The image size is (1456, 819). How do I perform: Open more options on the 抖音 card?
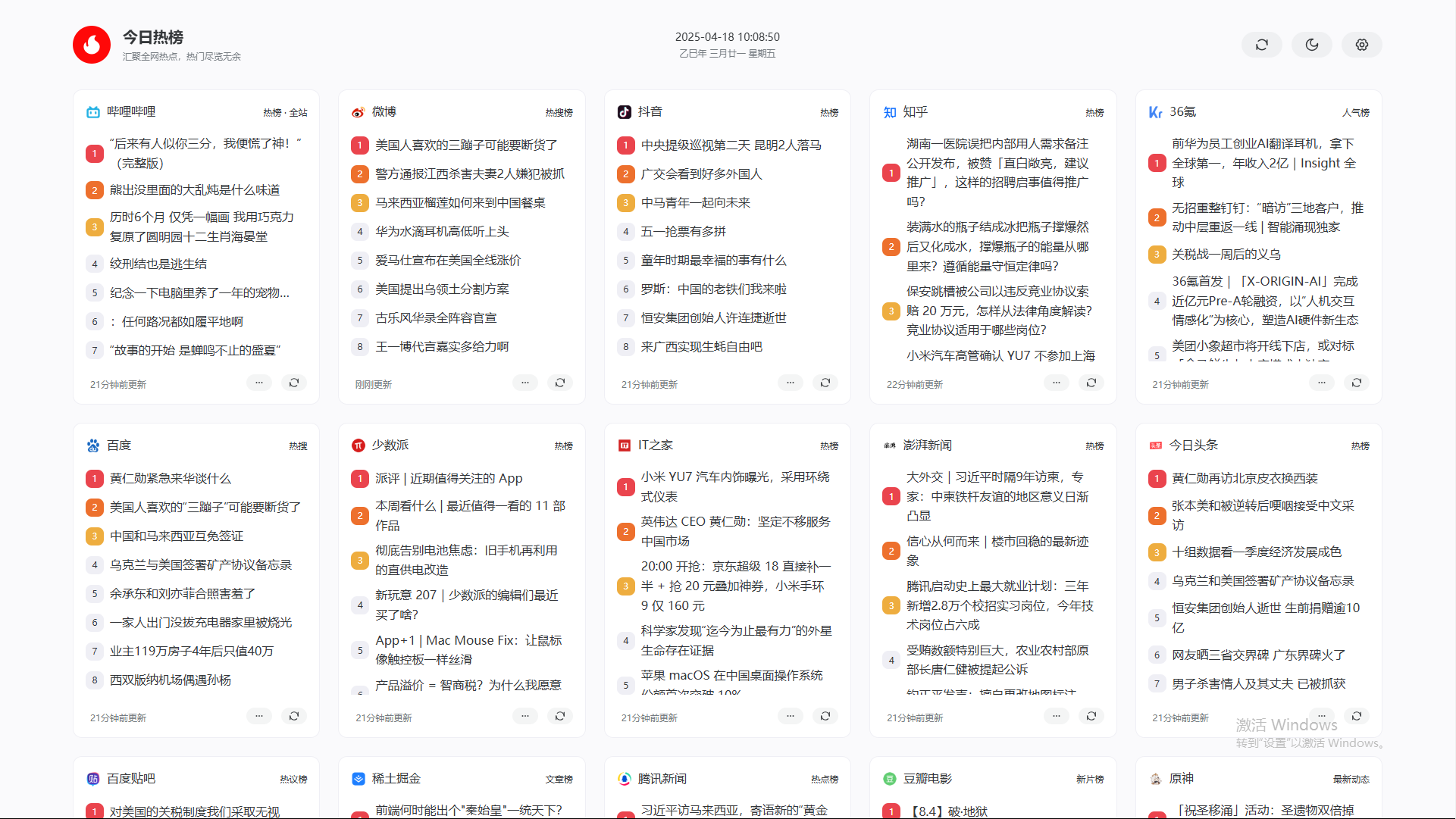pos(790,383)
